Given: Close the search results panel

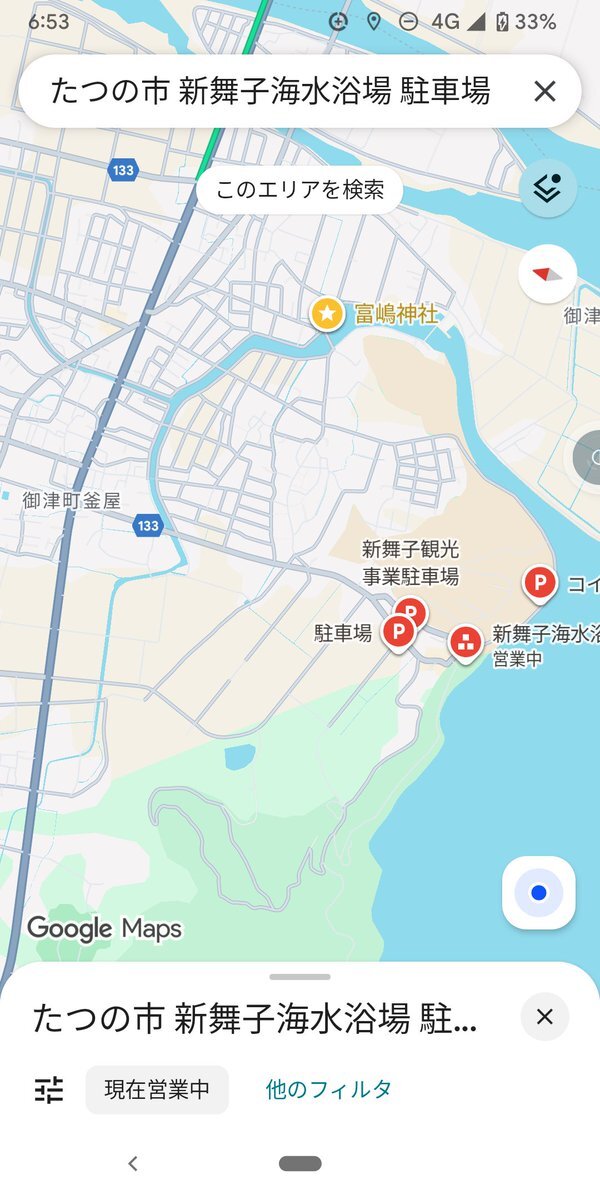Looking at the screenshot, I should (544, 1017).
